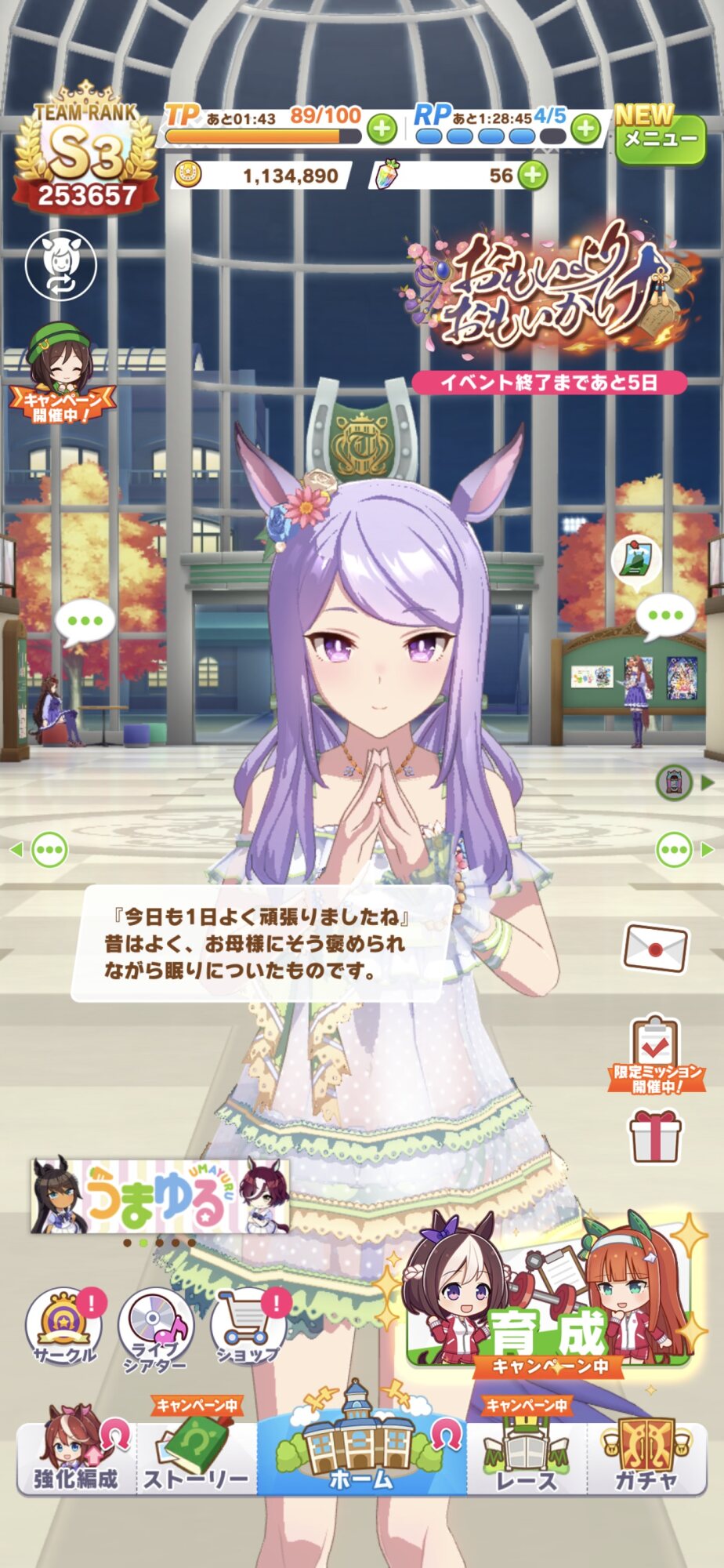Screen dimensions: 724x1568
Task: Open the 限定ミッション missions clipboard
Action: coord(657,1054)
